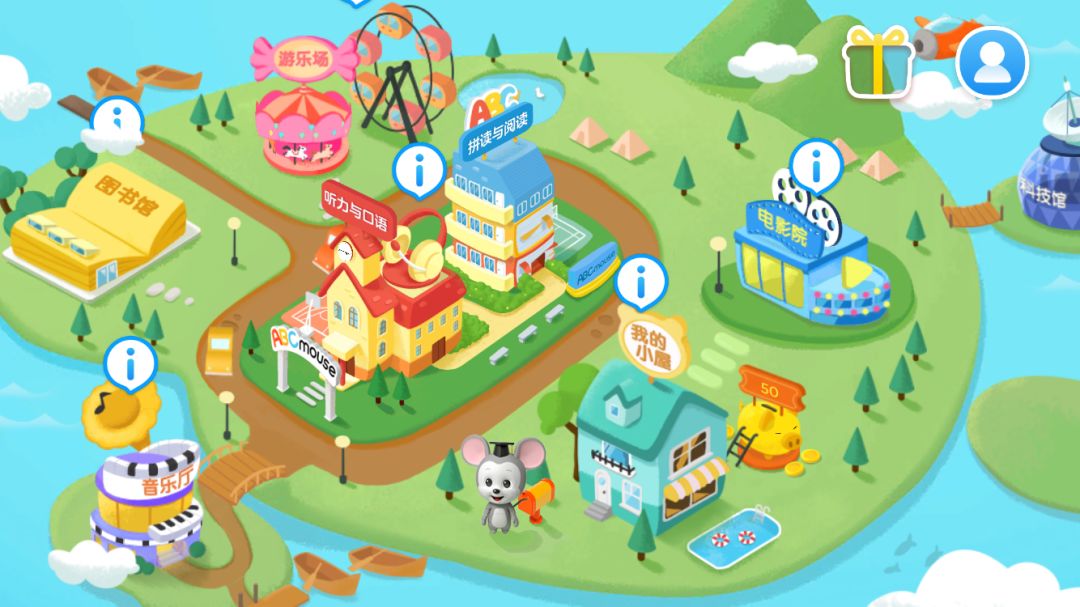Tap the info bubble above 电影院
The width and height of the screenshot is (1080, 607).
[816, 163]
